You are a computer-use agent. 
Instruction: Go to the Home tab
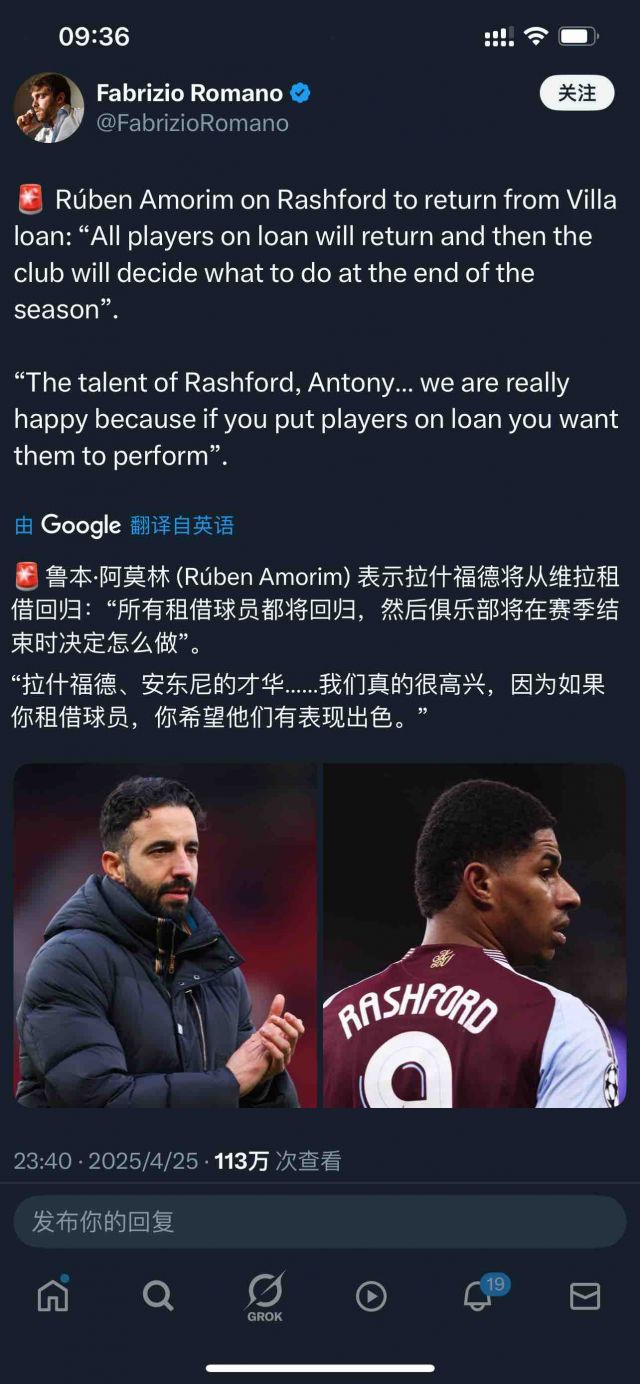point(53,1296)
